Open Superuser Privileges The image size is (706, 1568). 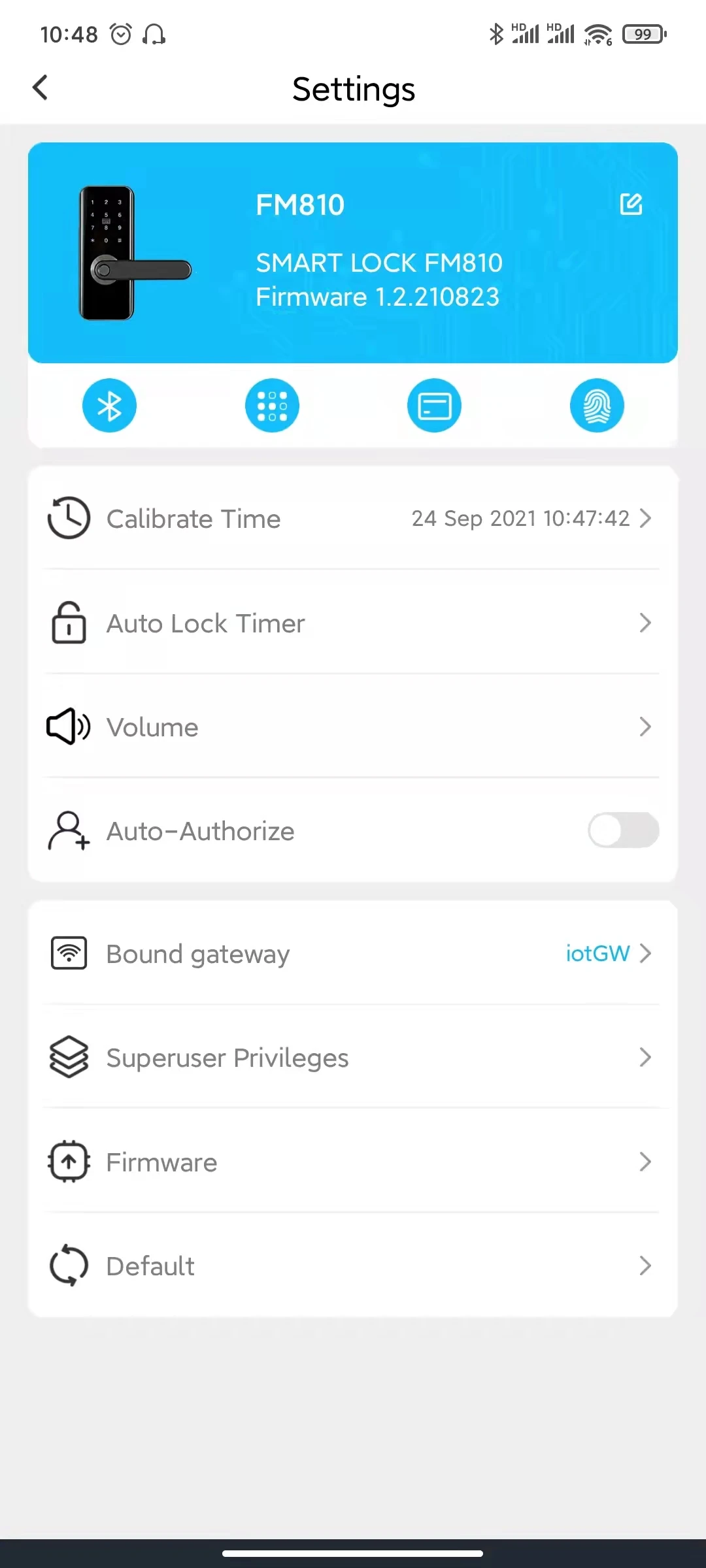tap(353, 1058)
